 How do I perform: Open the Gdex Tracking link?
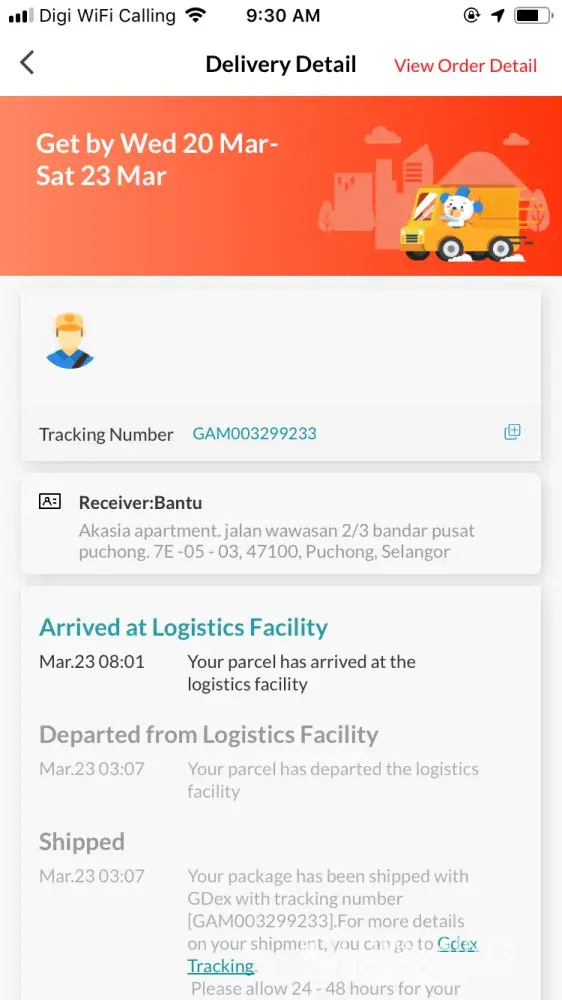pyautogui.click(x=332, y=955)
